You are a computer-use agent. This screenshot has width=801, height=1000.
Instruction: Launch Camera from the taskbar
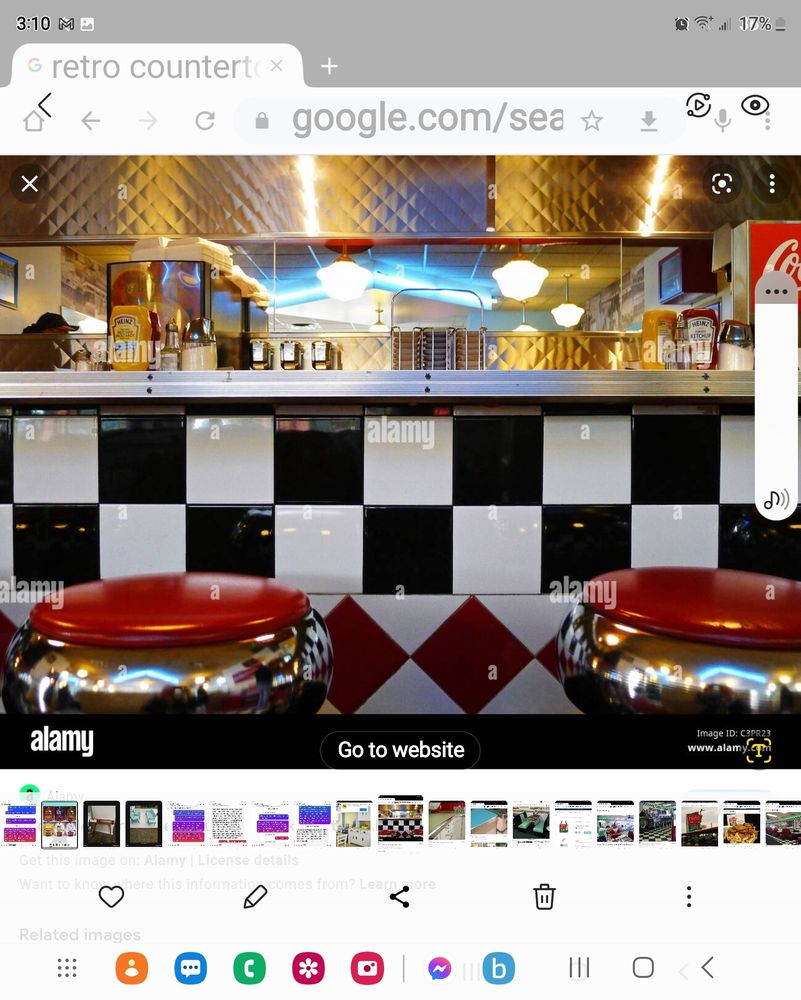coord(367,967)
